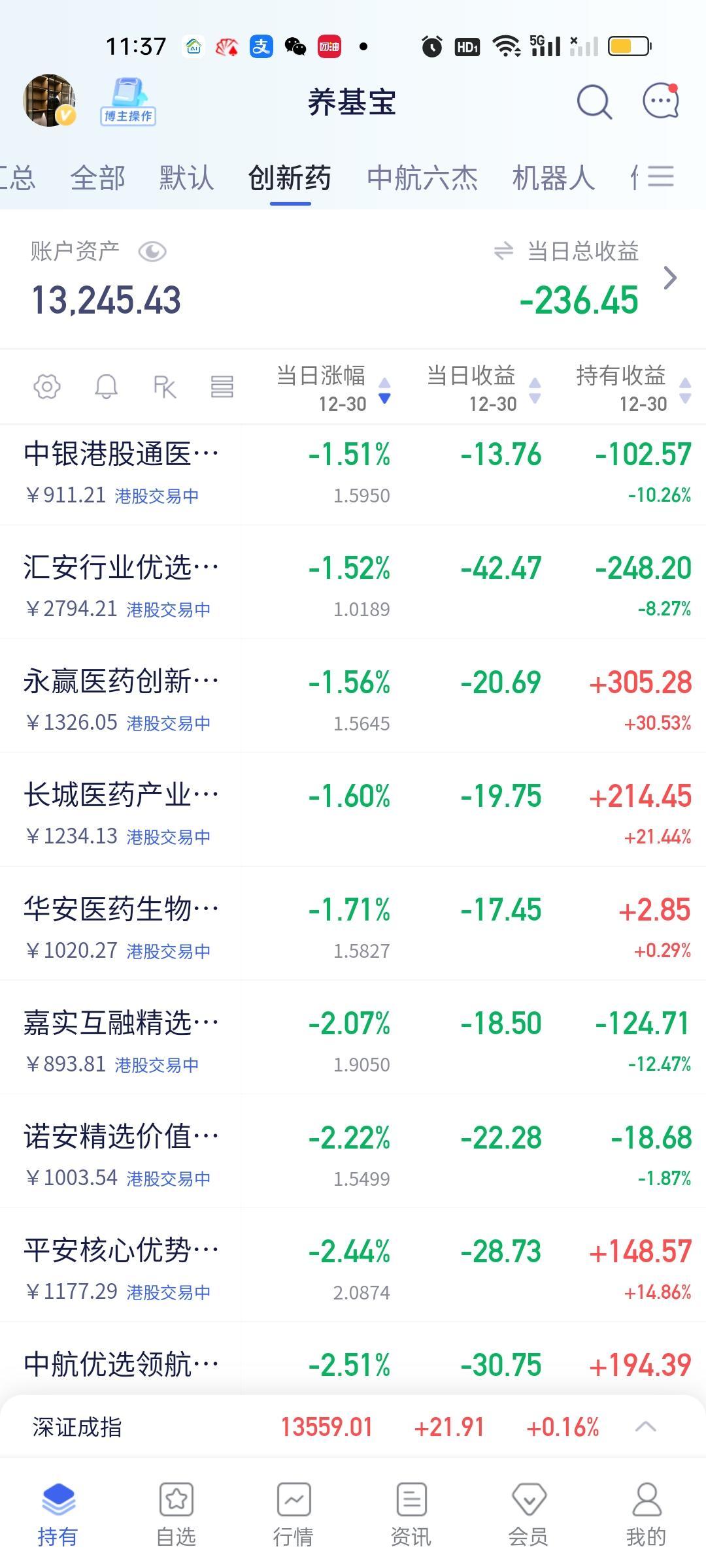Open the messages chat bubble icon
The image size is (706, 1568).
[661, 102]
